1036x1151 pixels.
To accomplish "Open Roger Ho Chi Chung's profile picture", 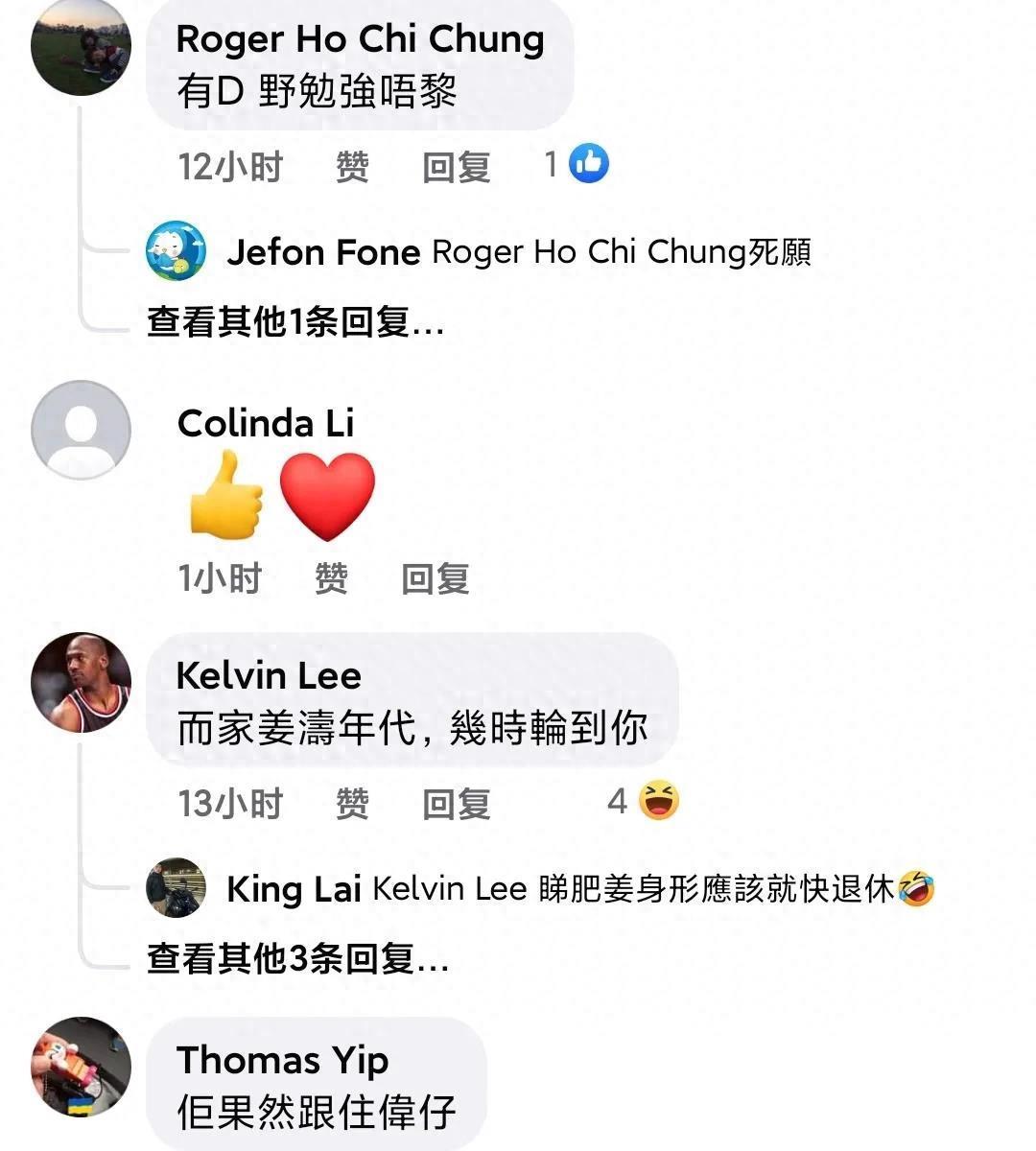I will tap(81, 46).
